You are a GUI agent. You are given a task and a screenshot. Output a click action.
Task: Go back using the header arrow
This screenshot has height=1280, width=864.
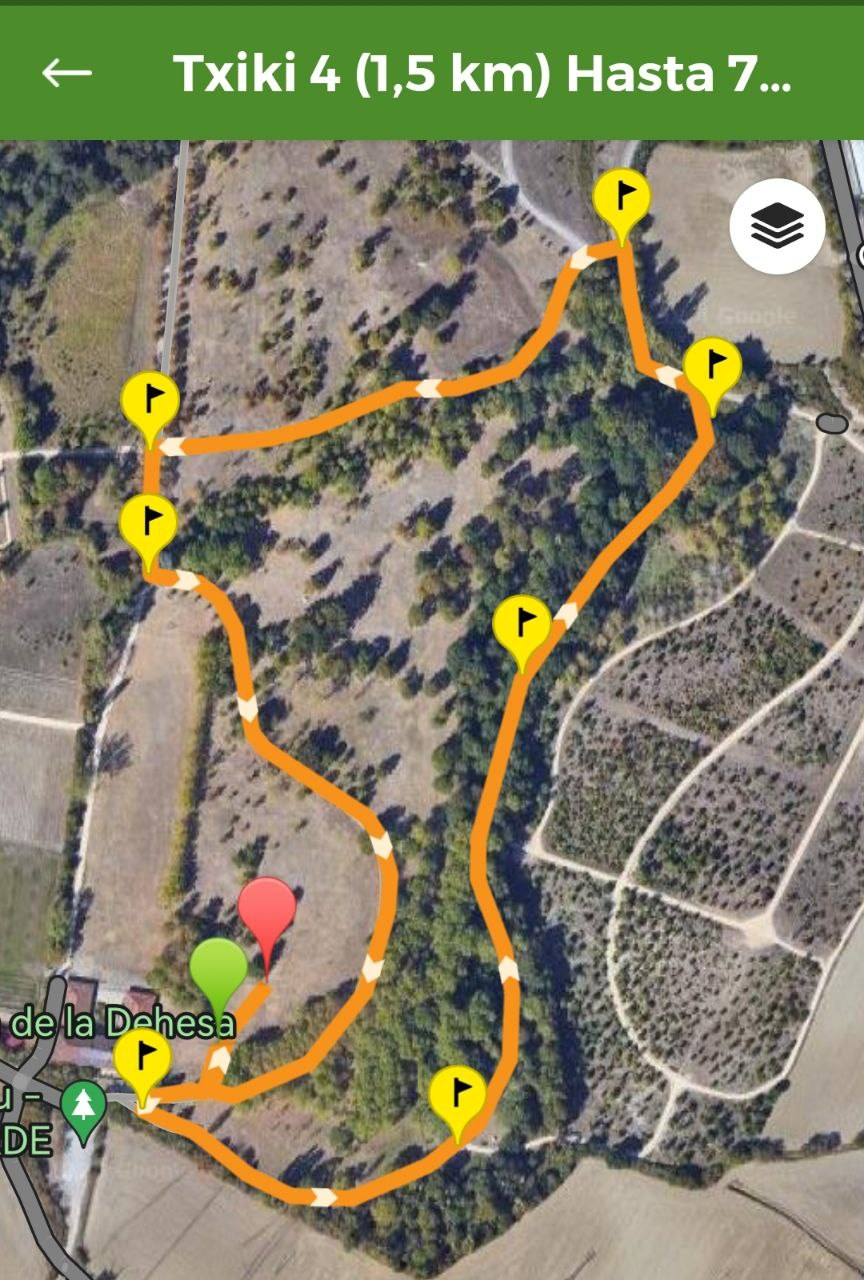67,73
